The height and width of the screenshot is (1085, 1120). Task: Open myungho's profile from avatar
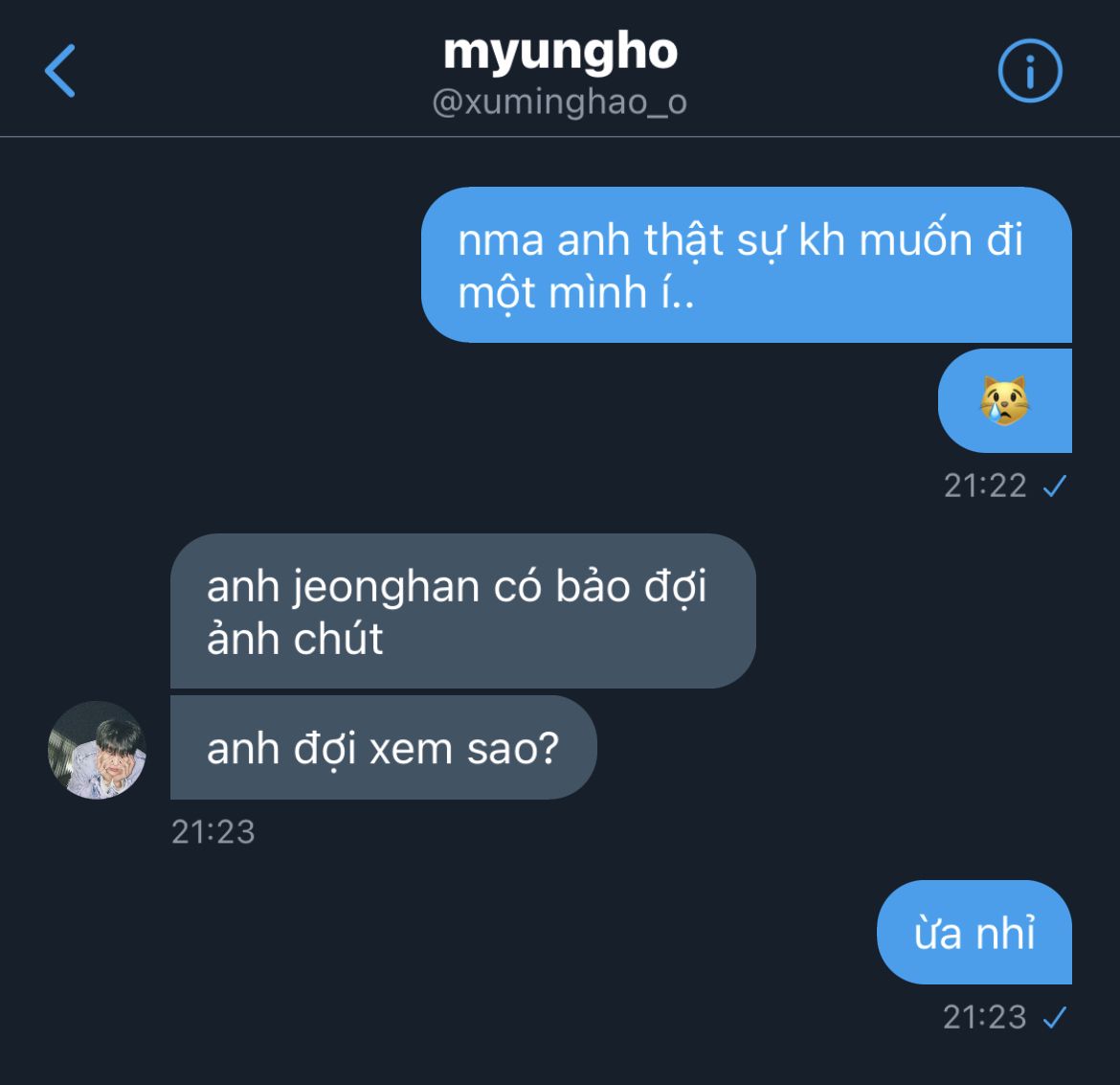click(97, 750)
